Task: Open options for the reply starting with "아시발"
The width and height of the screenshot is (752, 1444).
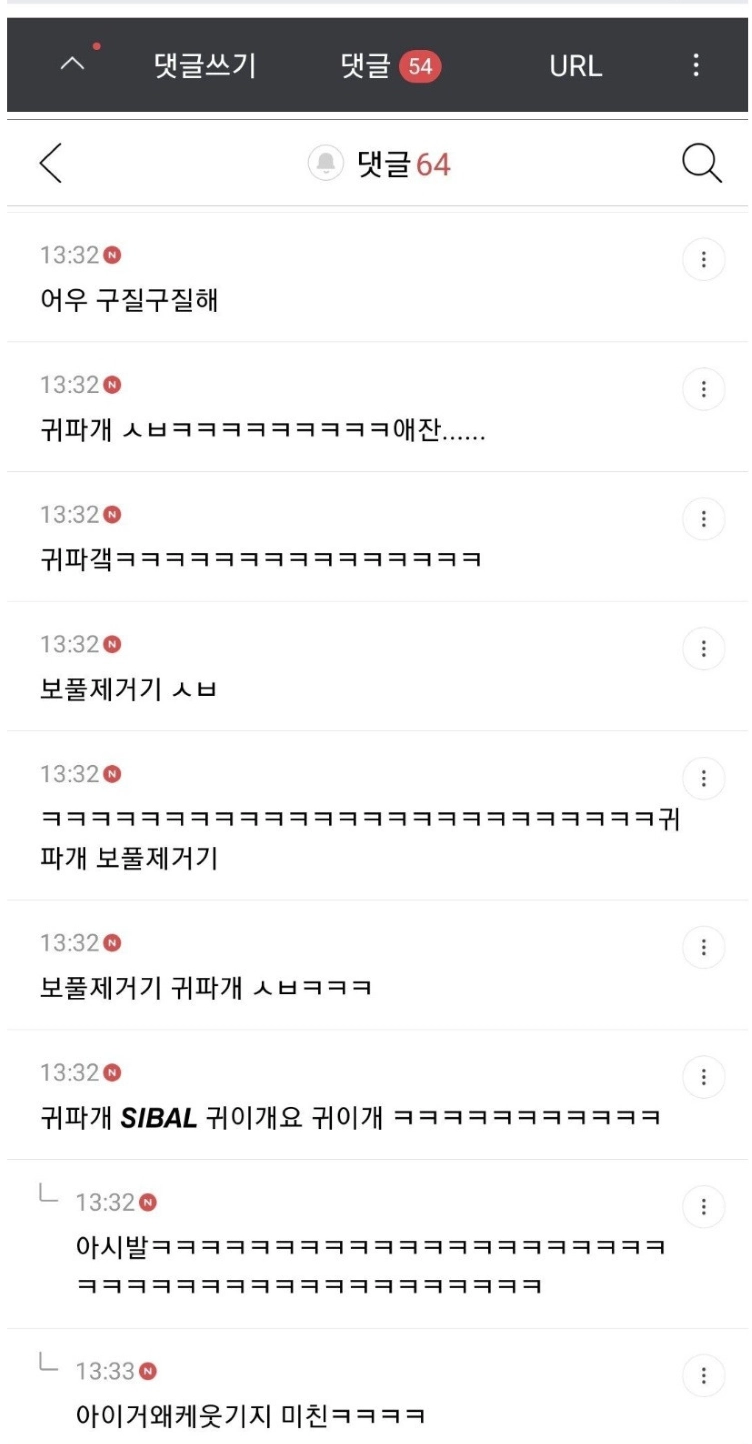Action: point(703,1206)
